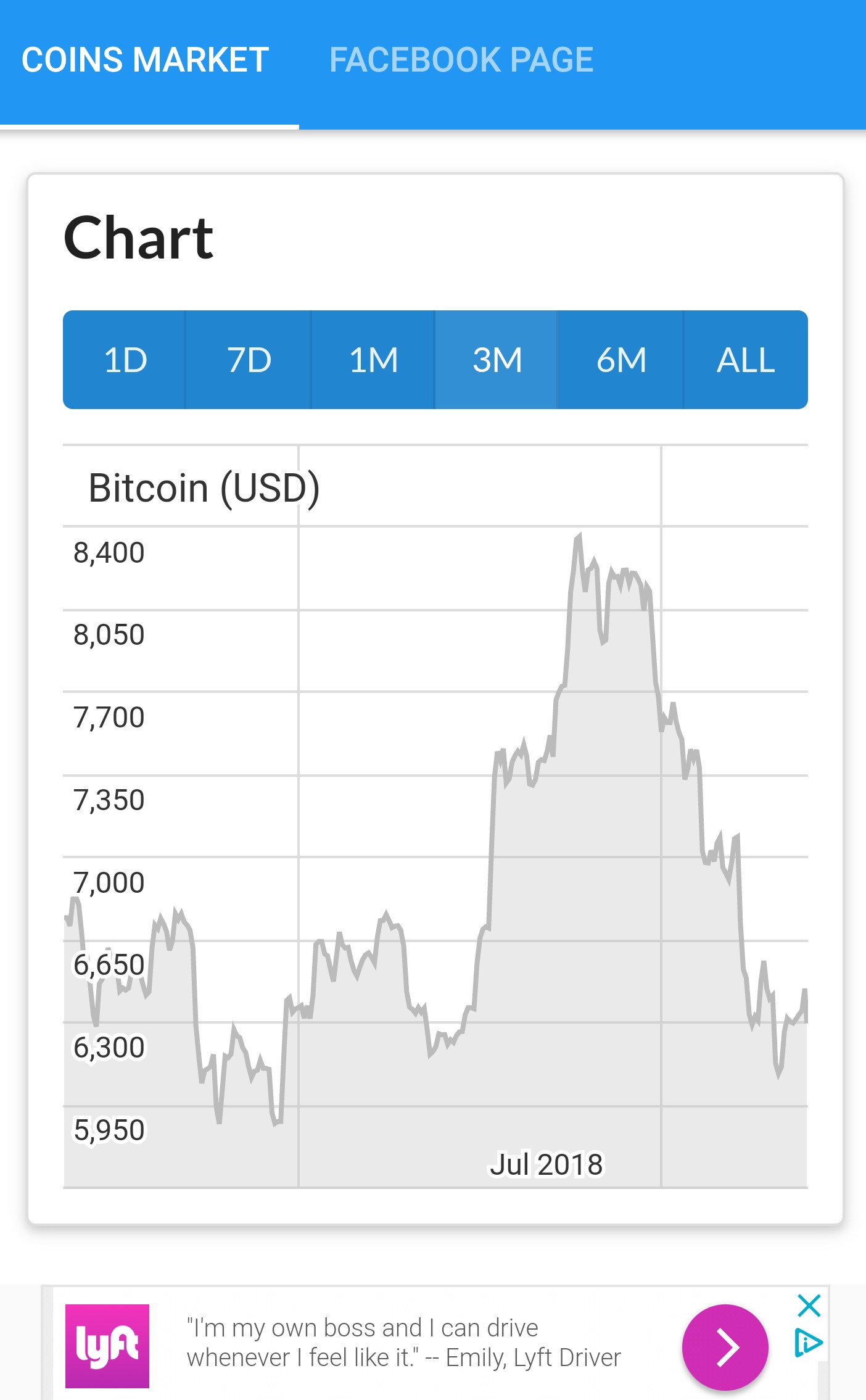Viewport: 866px width, 1400px height.
Task: Choose the 1M time range
Action: [x=373, y=360]
